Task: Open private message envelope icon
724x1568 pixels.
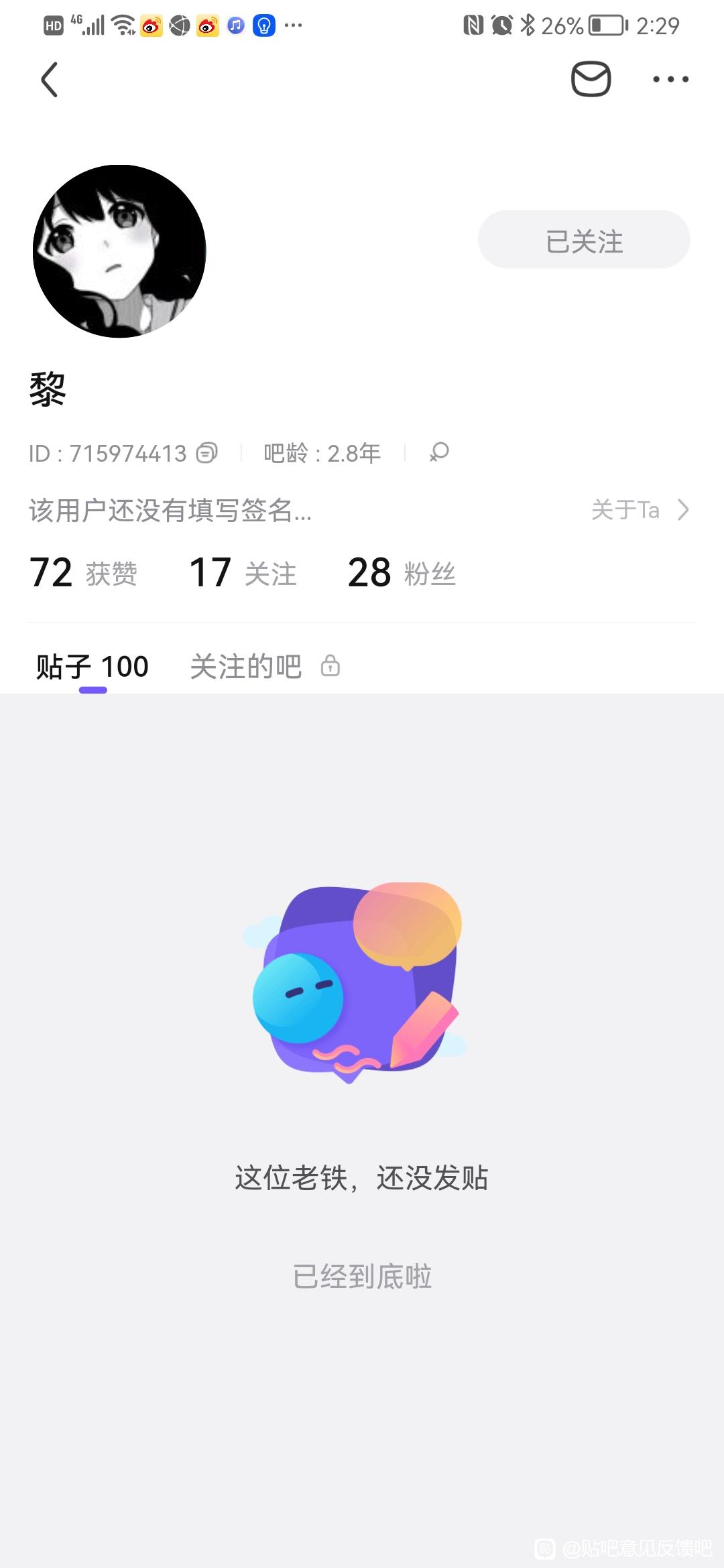Action: 591,79
